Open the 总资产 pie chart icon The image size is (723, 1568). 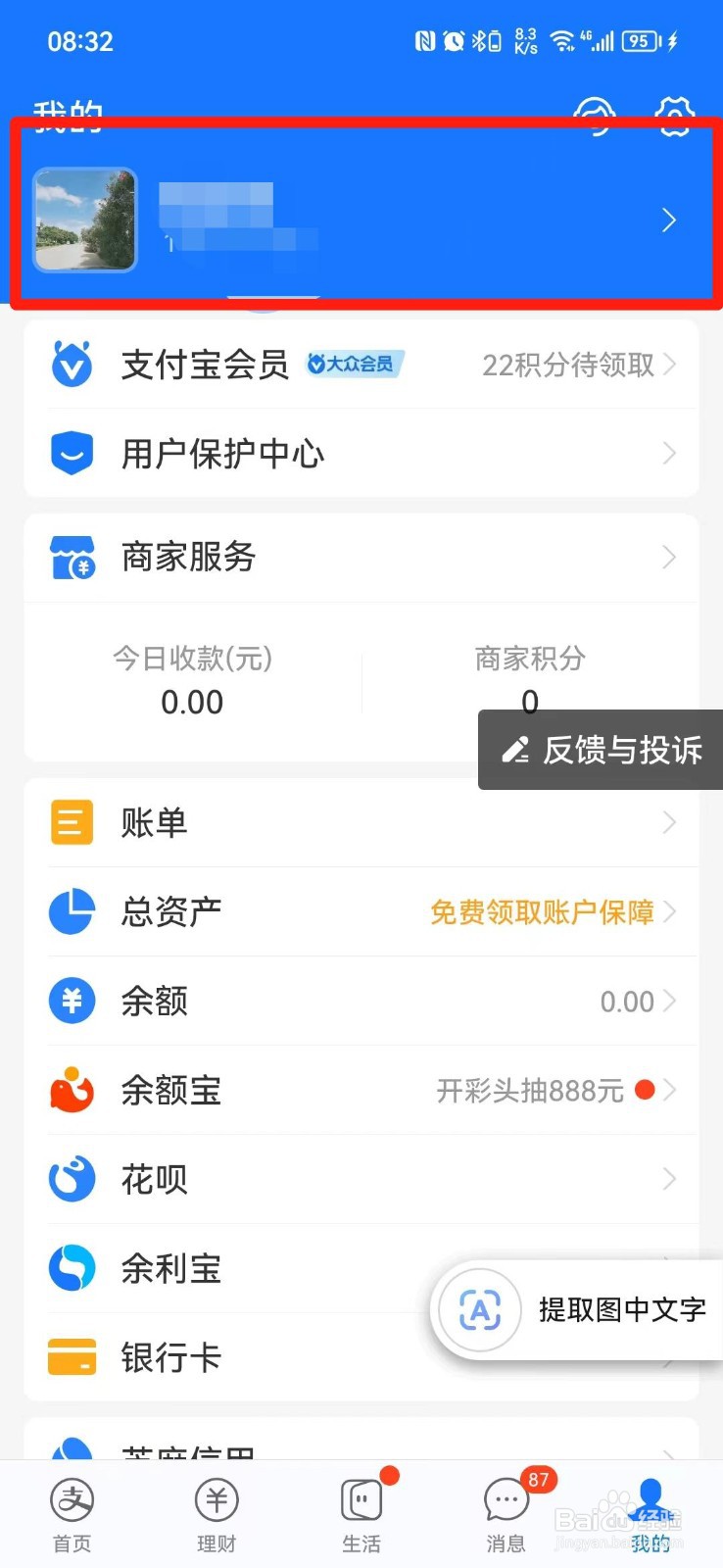point(70,911)
